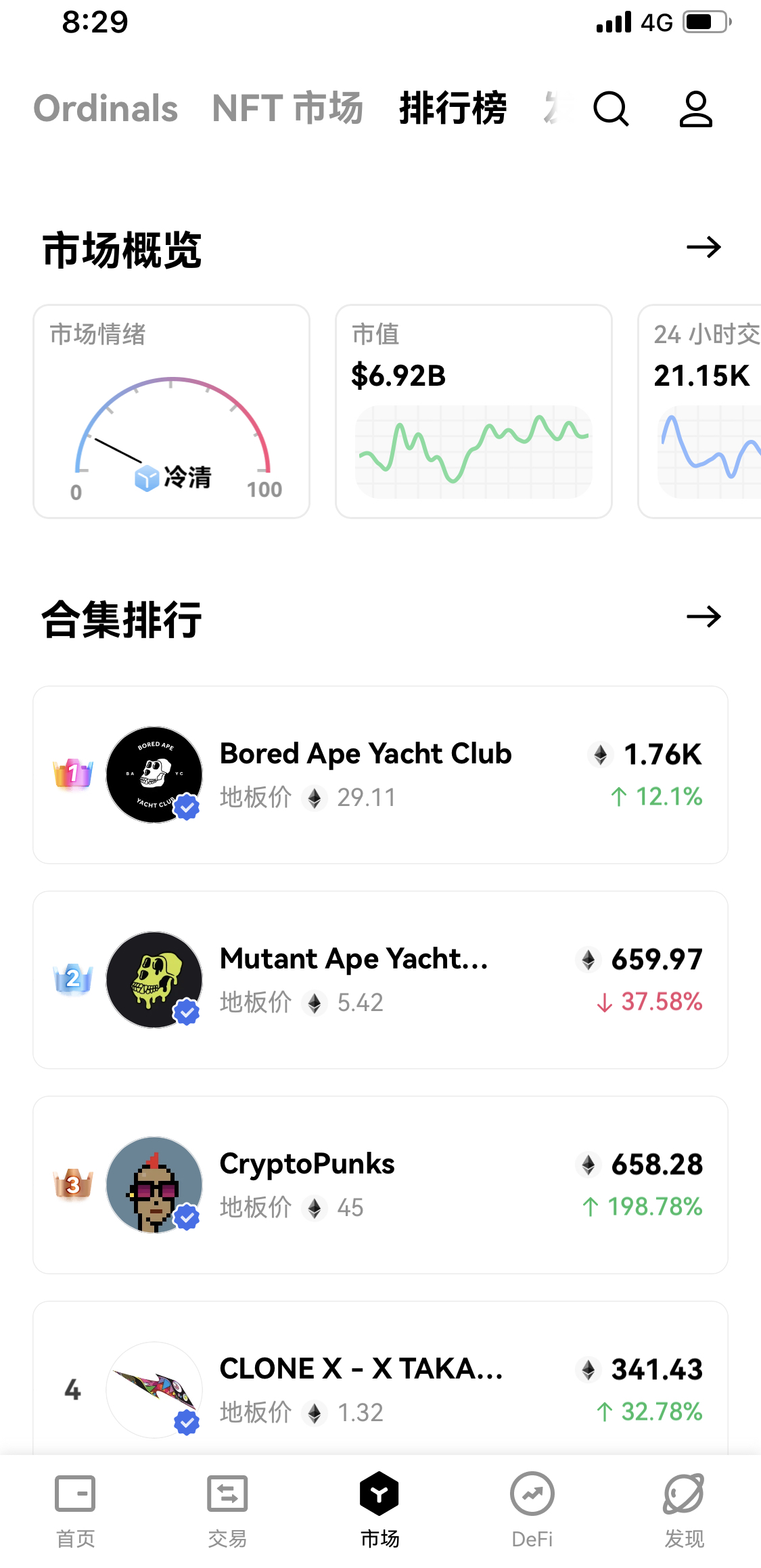Switch to the NFT 市场 tab
This screenshot has height=1568, width=761.
coord(287,109)
